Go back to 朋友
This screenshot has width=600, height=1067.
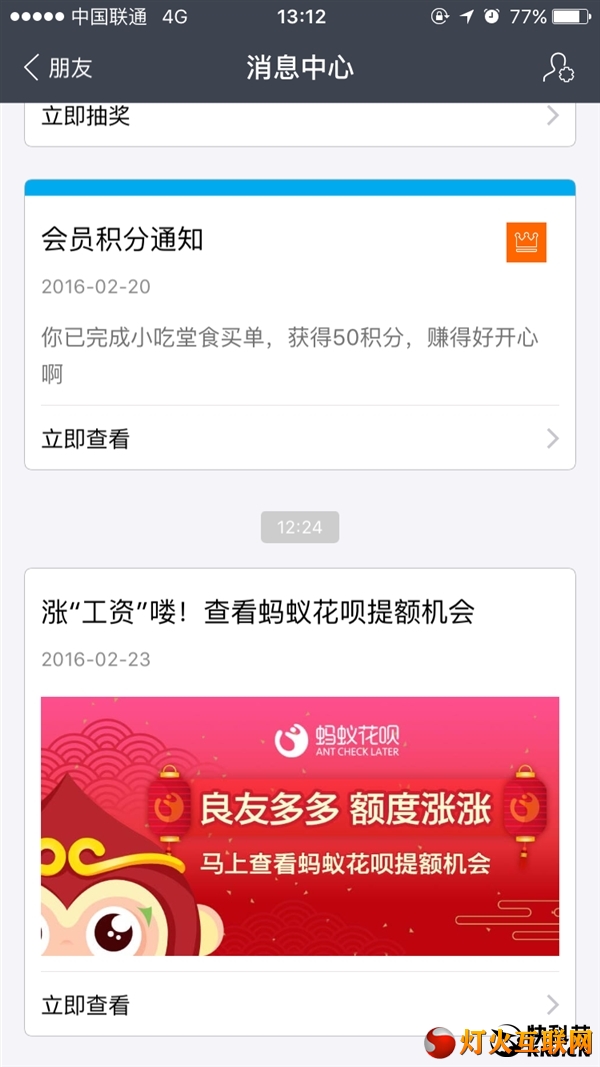coord(58,68)
